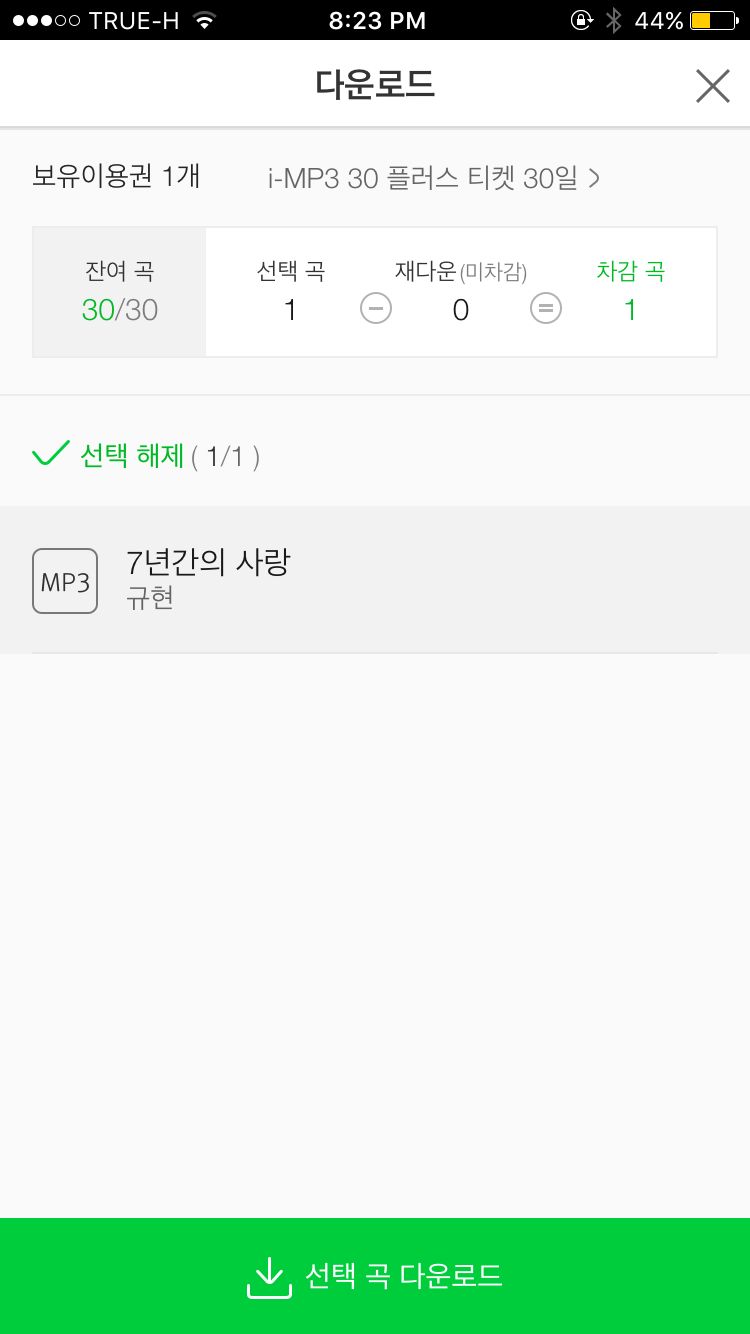Toggle 선택 해제 to deselect all songs
The height and width of the screenshot is (1334, 750).
[x=110, y=456]
